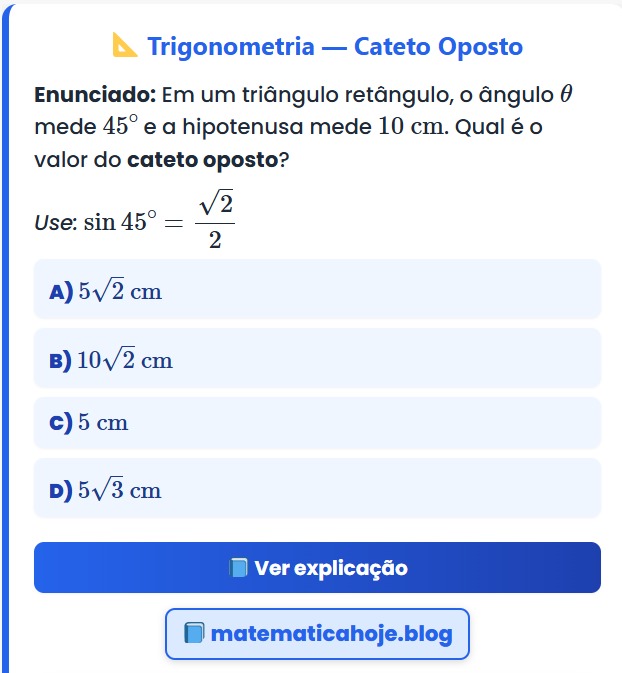
Task: Visit the matematicahoje.blog link
Action: [x=317, y=633]
